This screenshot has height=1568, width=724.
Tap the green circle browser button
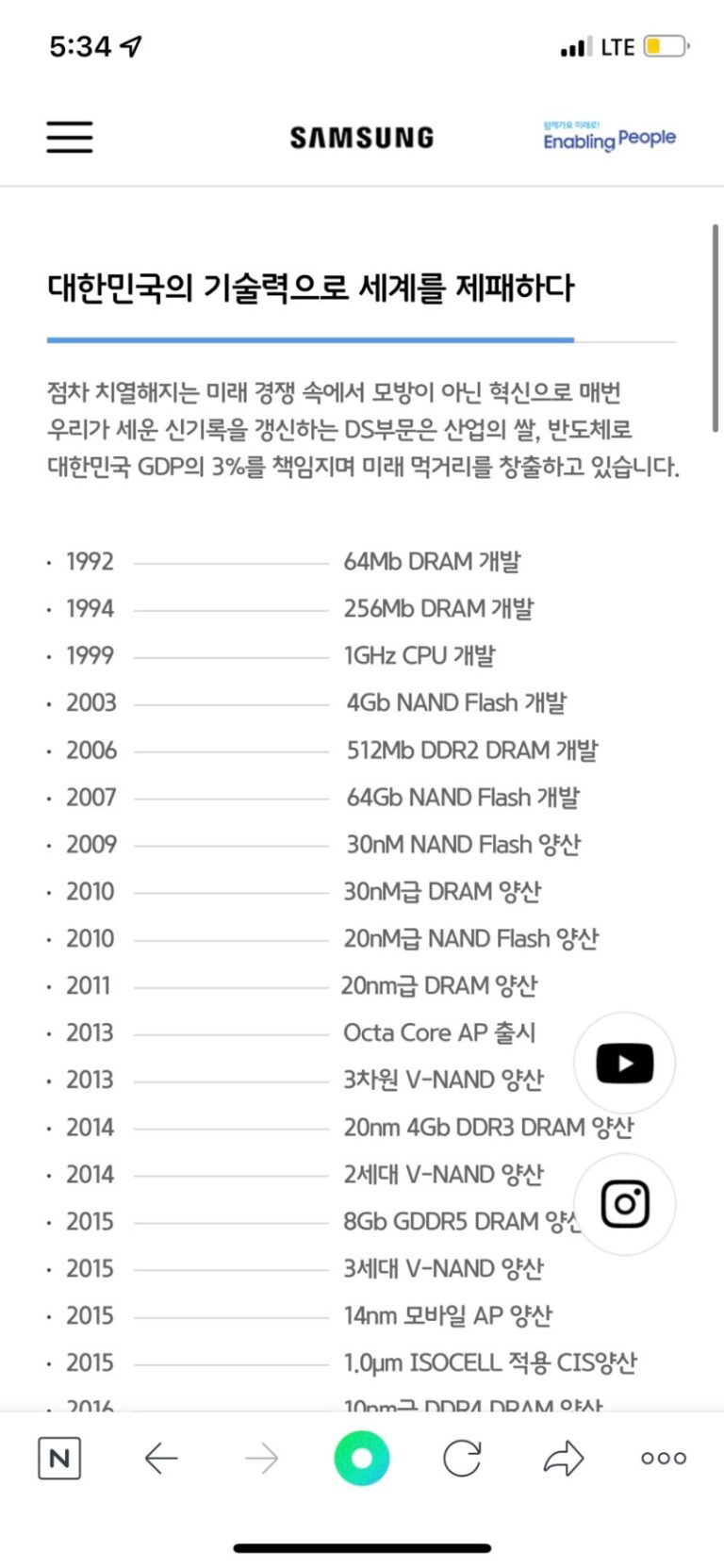pyautogui.click(x=362, y=1458)
